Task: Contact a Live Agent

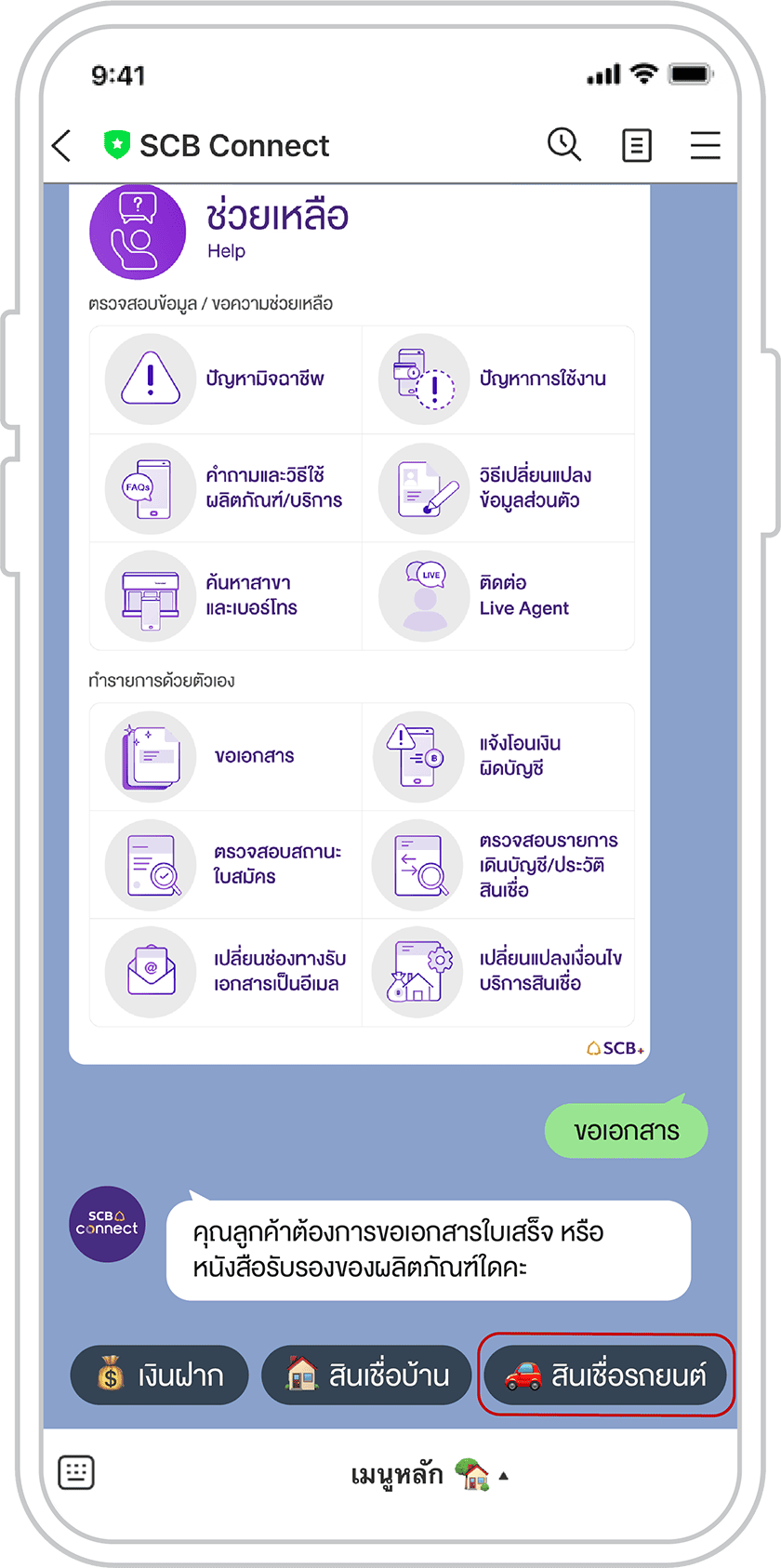Action: 499,596
